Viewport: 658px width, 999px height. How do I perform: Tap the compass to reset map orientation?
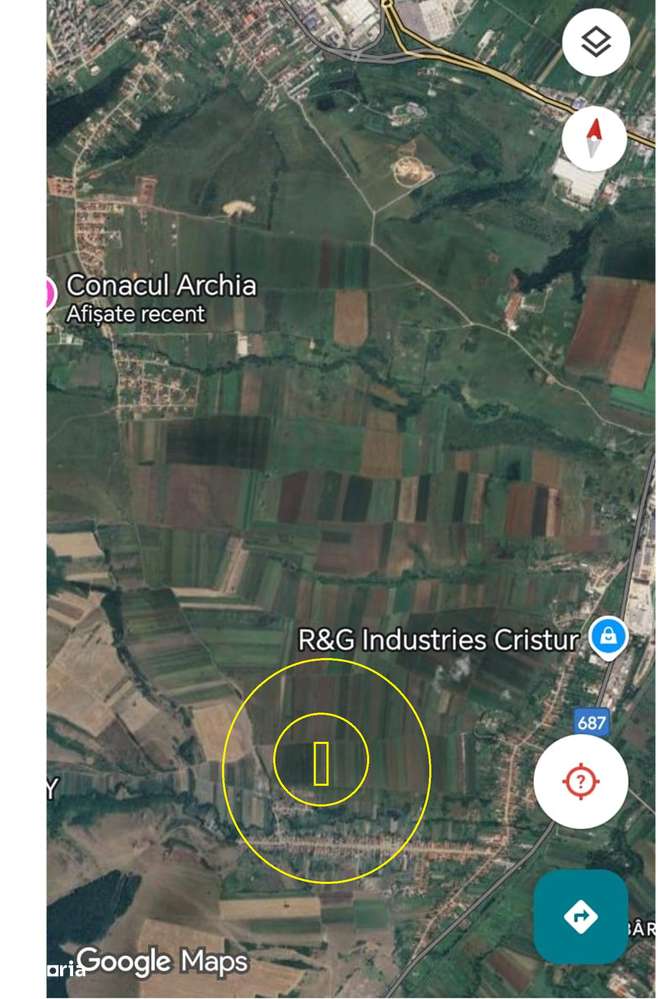[594, 137]
